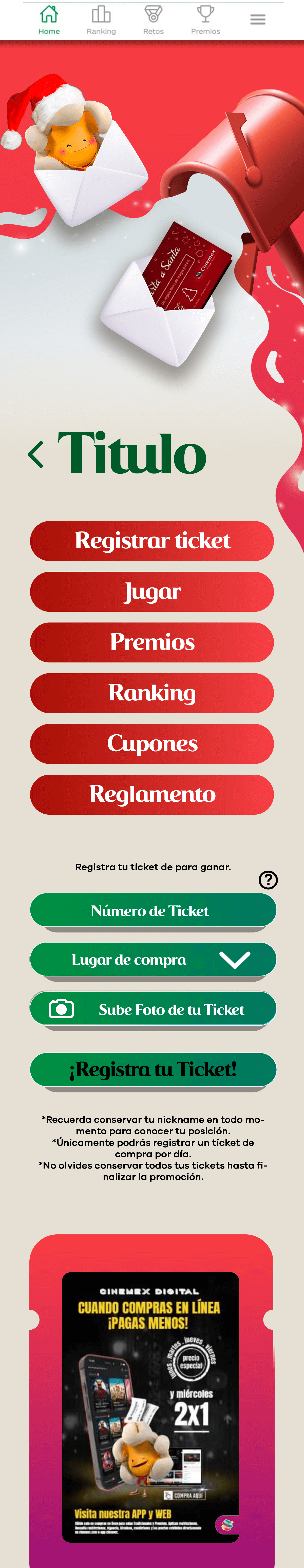
Task: Enter Número de Ticket field
Action: [152, 911]
